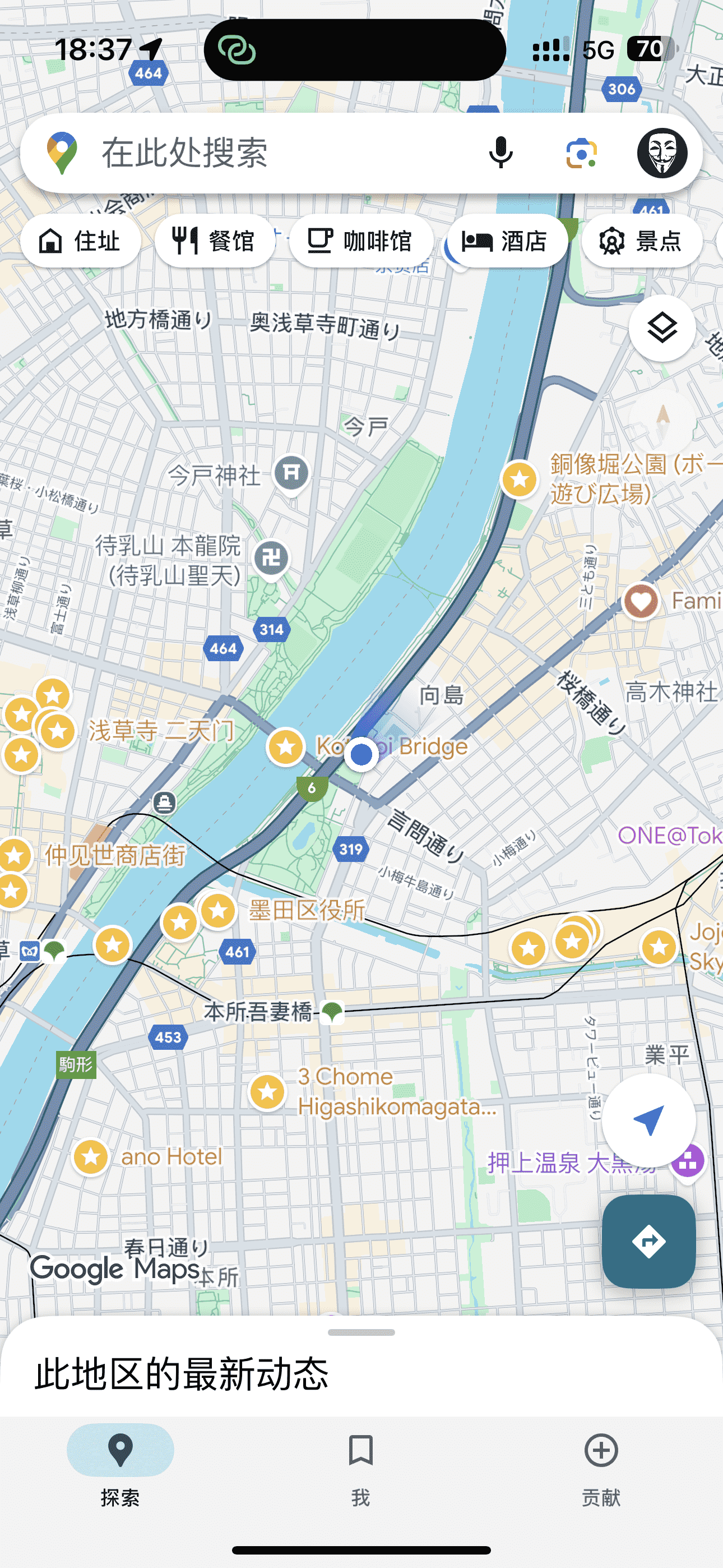The width and height of the screenshot is (723, 1568).
Task: Select the temple pin near 待乳山 本龍院
Action: (x=271, y=557)
